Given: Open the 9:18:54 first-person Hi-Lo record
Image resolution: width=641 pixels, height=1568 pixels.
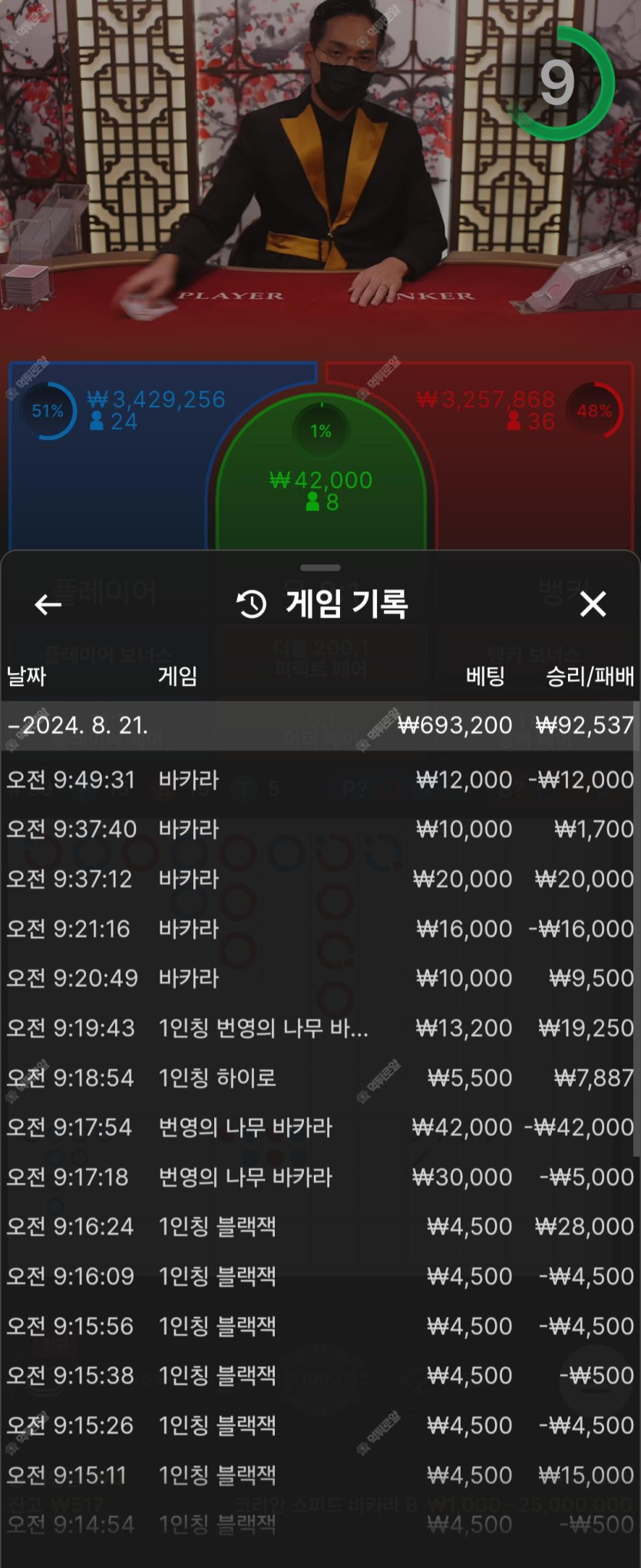Looking at the screenshot, I should point(320,1078).
